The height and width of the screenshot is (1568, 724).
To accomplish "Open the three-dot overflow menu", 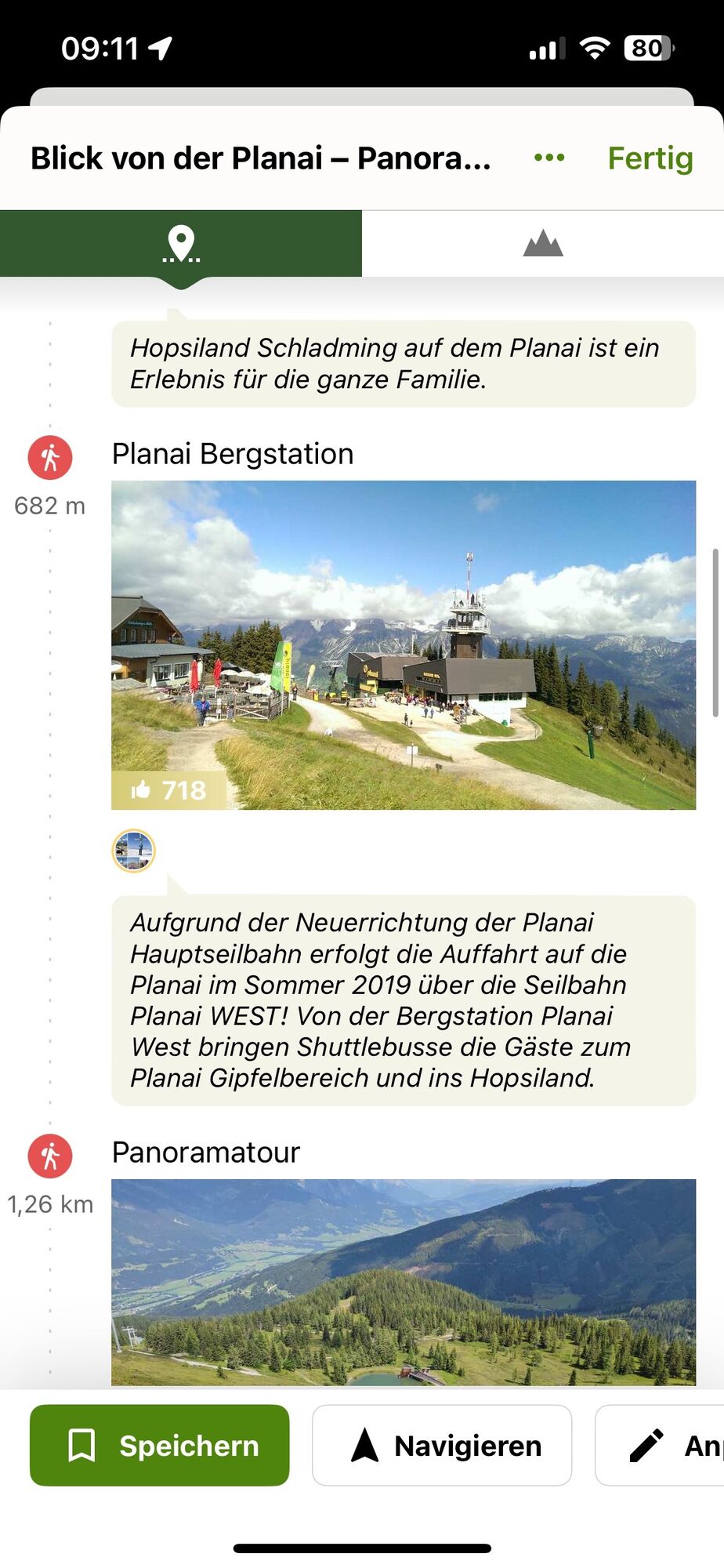I will [x=548, y=158].
